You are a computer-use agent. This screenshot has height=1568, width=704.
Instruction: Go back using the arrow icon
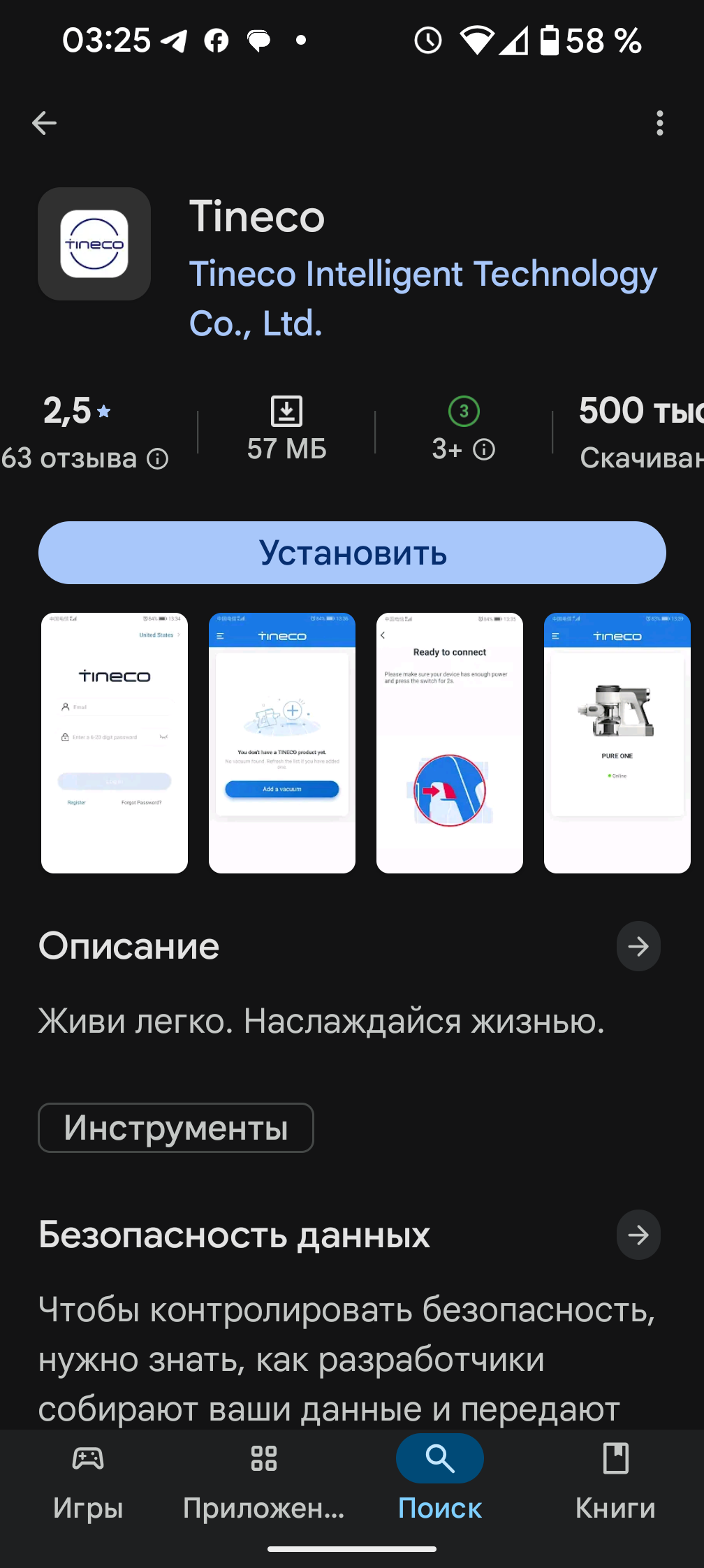(x=44, y=123)
